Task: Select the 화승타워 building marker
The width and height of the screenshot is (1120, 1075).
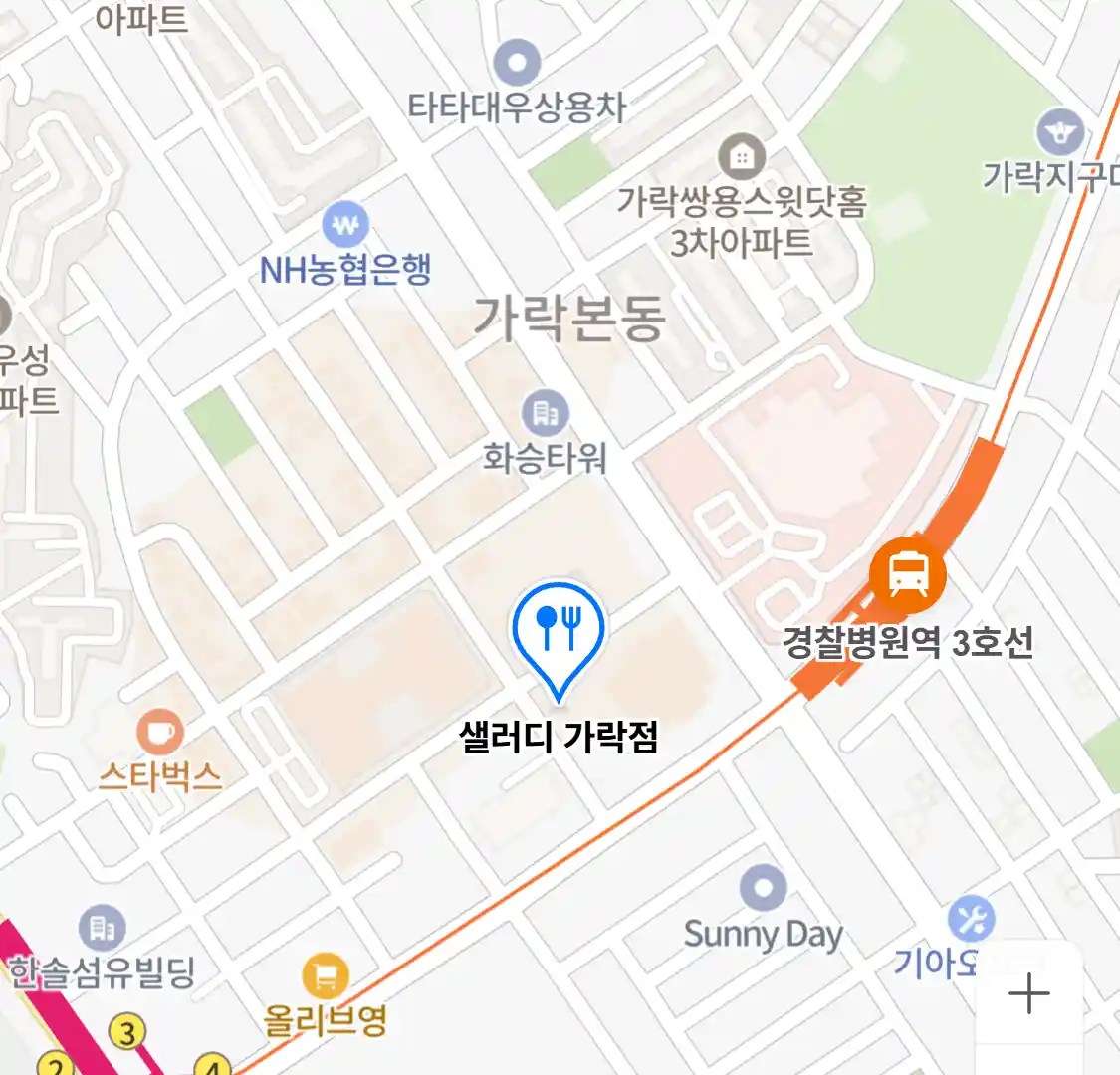Action: tap(545, 413)
